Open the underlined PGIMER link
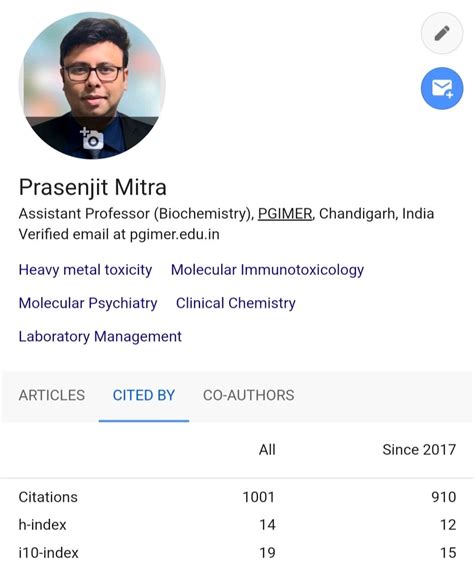Viewport: 474px width, 581px height. click(x=285, y=214)
